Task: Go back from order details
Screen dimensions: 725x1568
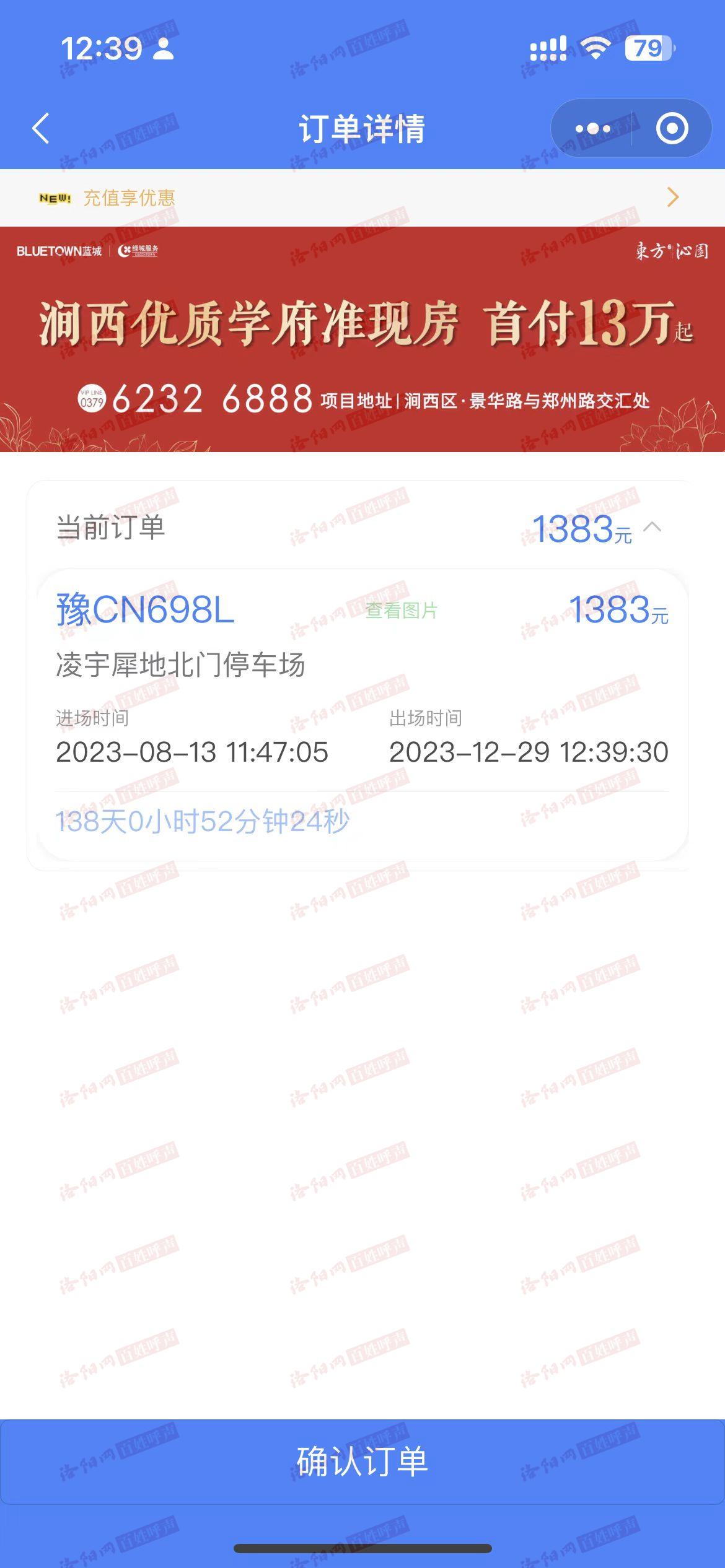Action: [x=41, y=129]
